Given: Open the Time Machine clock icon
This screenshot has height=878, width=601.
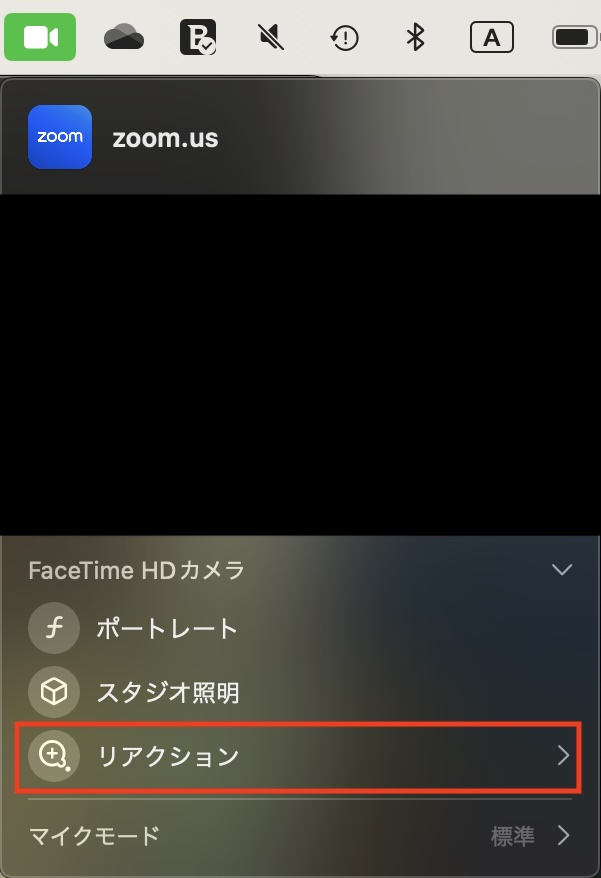Looking at the screenshot, I should coord(344,38).
